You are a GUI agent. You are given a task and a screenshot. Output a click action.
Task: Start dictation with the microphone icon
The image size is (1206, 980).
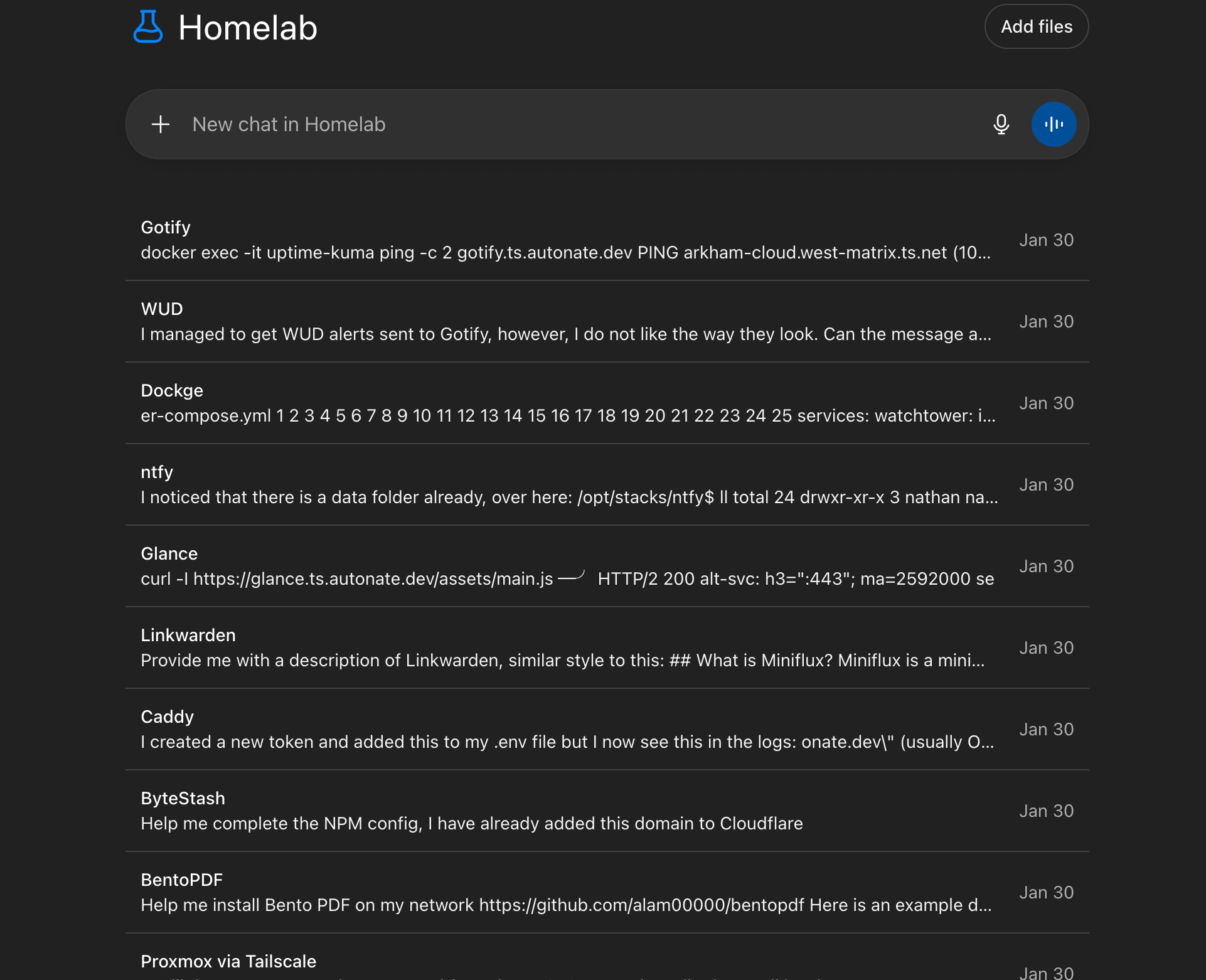(x=1001, y=124)
